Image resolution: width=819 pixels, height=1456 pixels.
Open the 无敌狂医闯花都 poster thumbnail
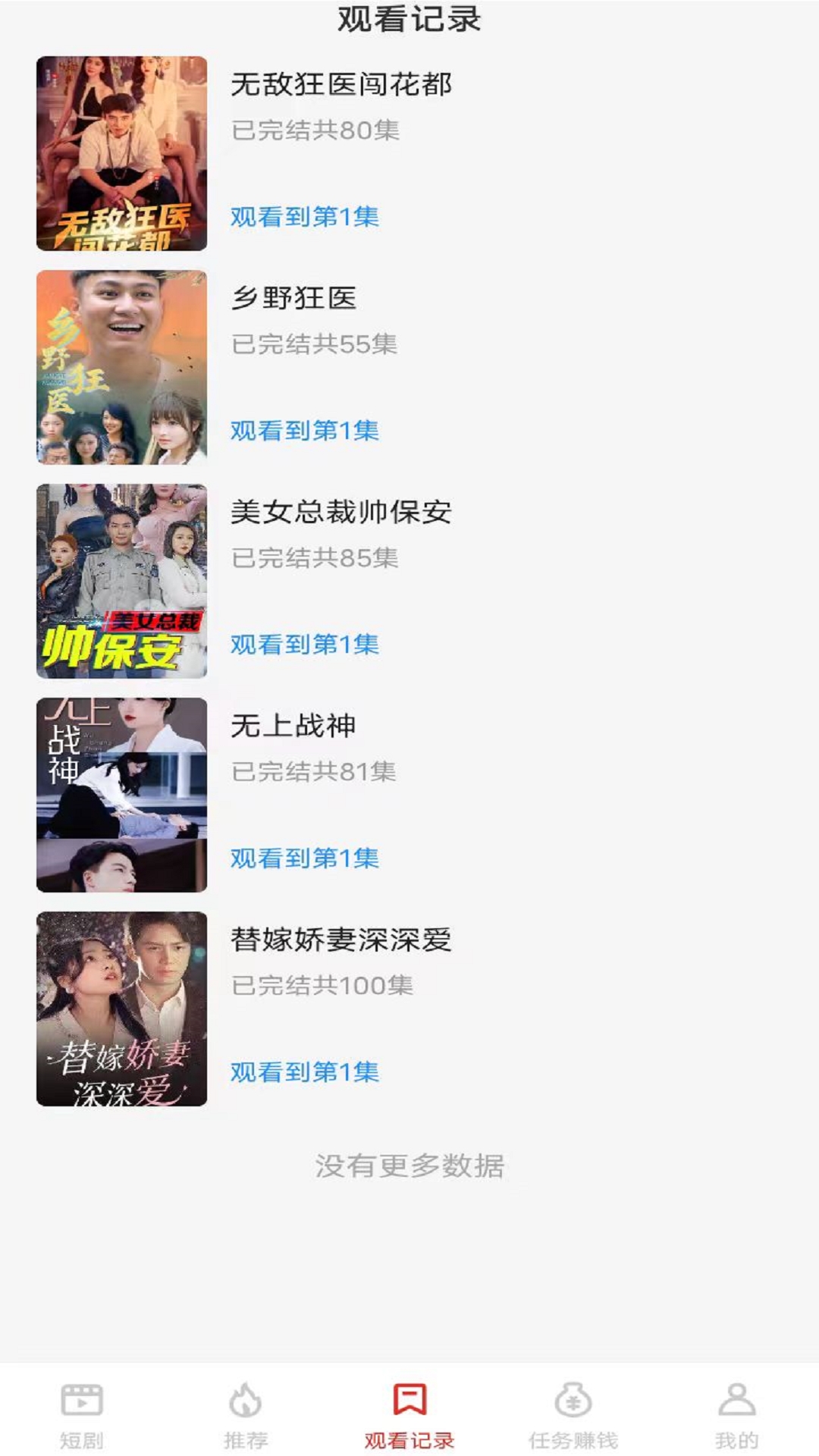coord(120,154)
